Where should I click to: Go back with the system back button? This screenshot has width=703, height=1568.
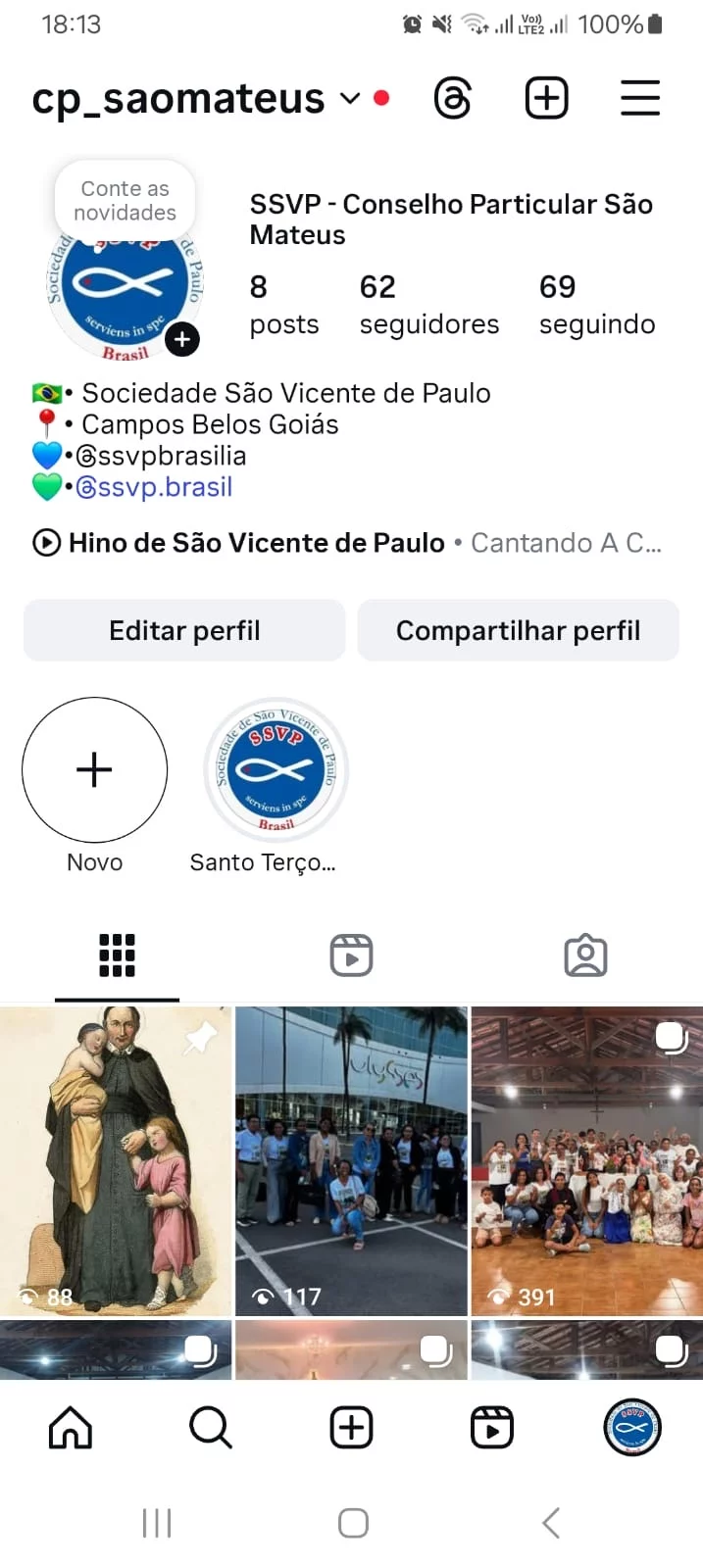pyautogui.click(x=551, y=1523)
